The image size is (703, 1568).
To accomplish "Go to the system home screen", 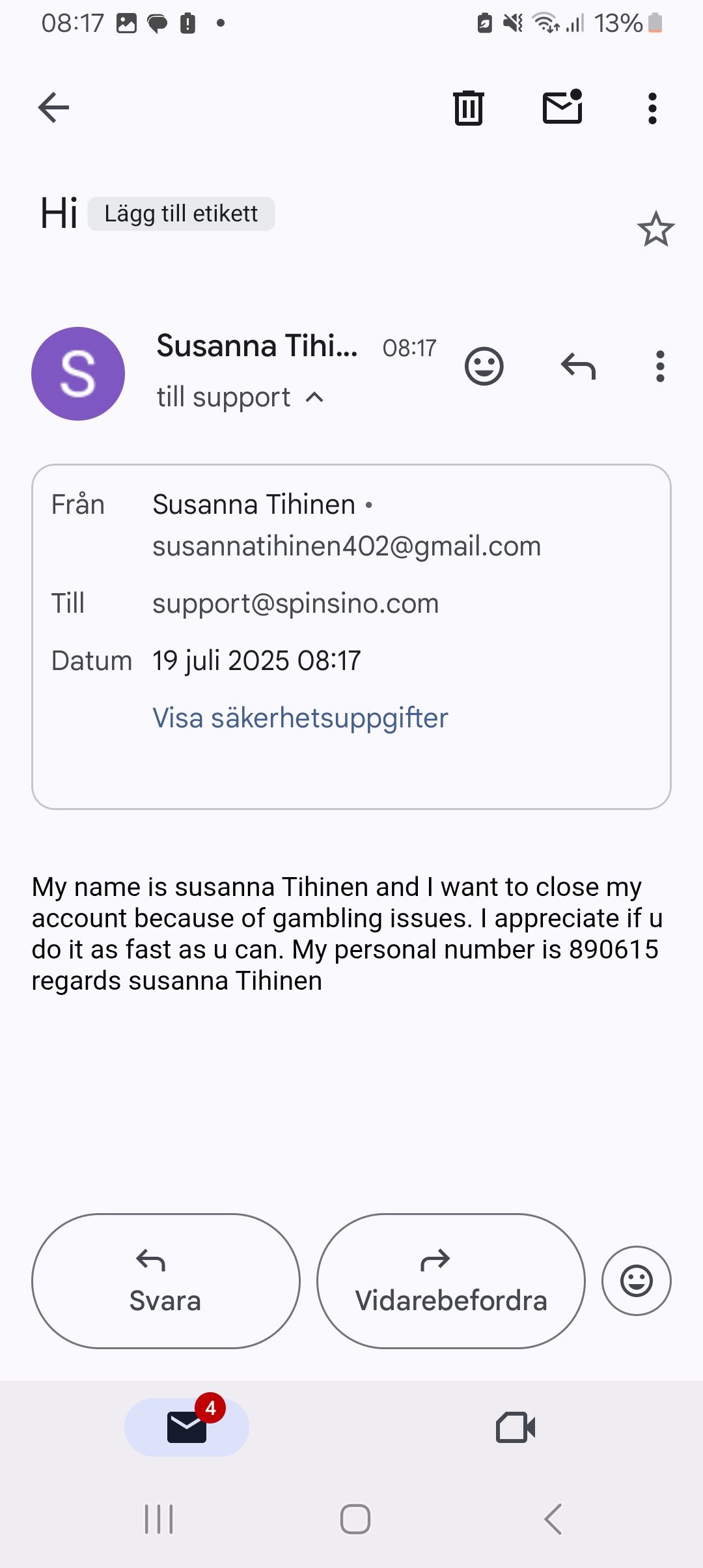I will (355, 1519).
